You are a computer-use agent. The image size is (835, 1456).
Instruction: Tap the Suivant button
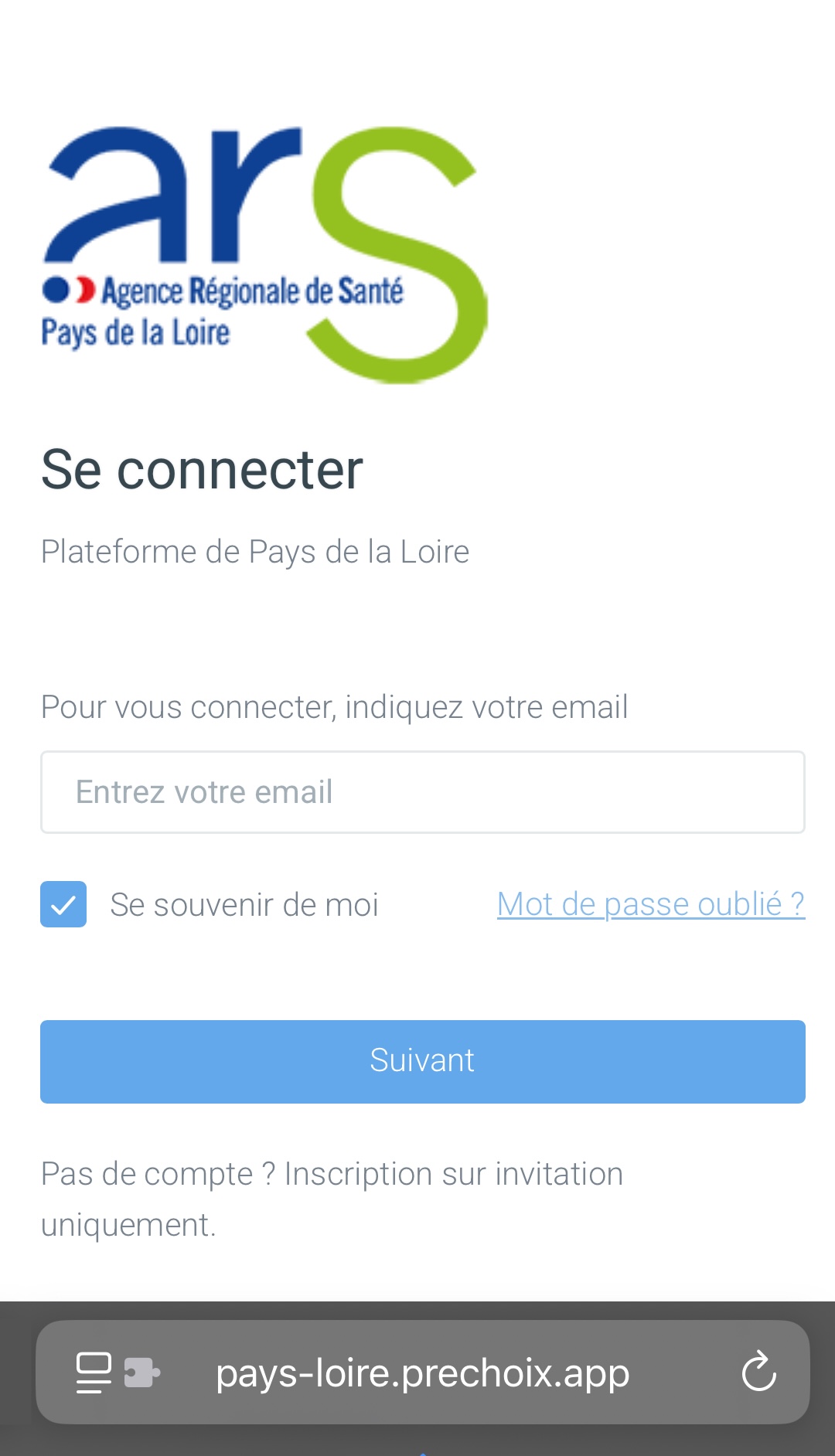coord(422,1061)
